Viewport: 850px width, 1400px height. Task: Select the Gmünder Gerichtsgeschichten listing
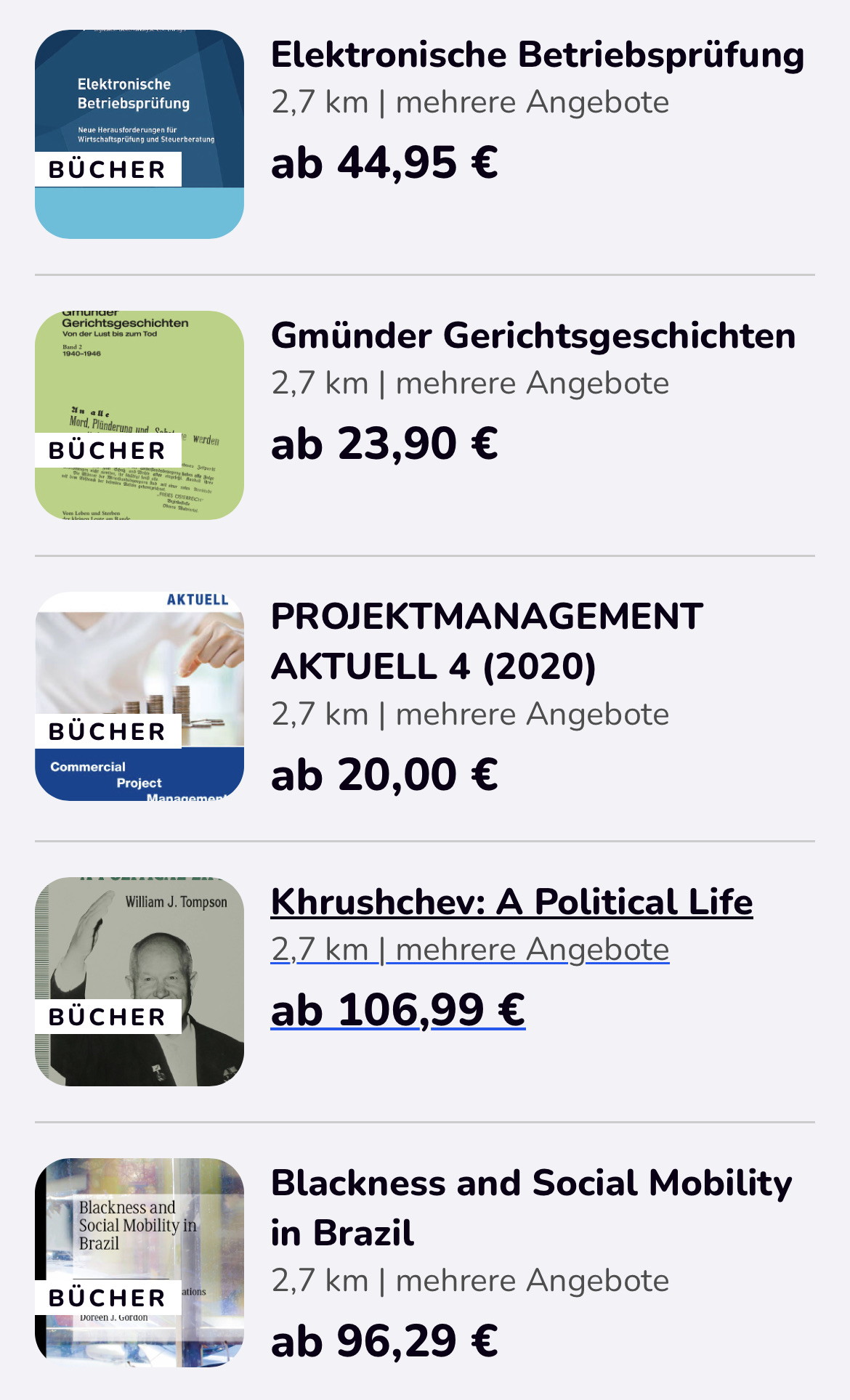click(x=533, y=336)
